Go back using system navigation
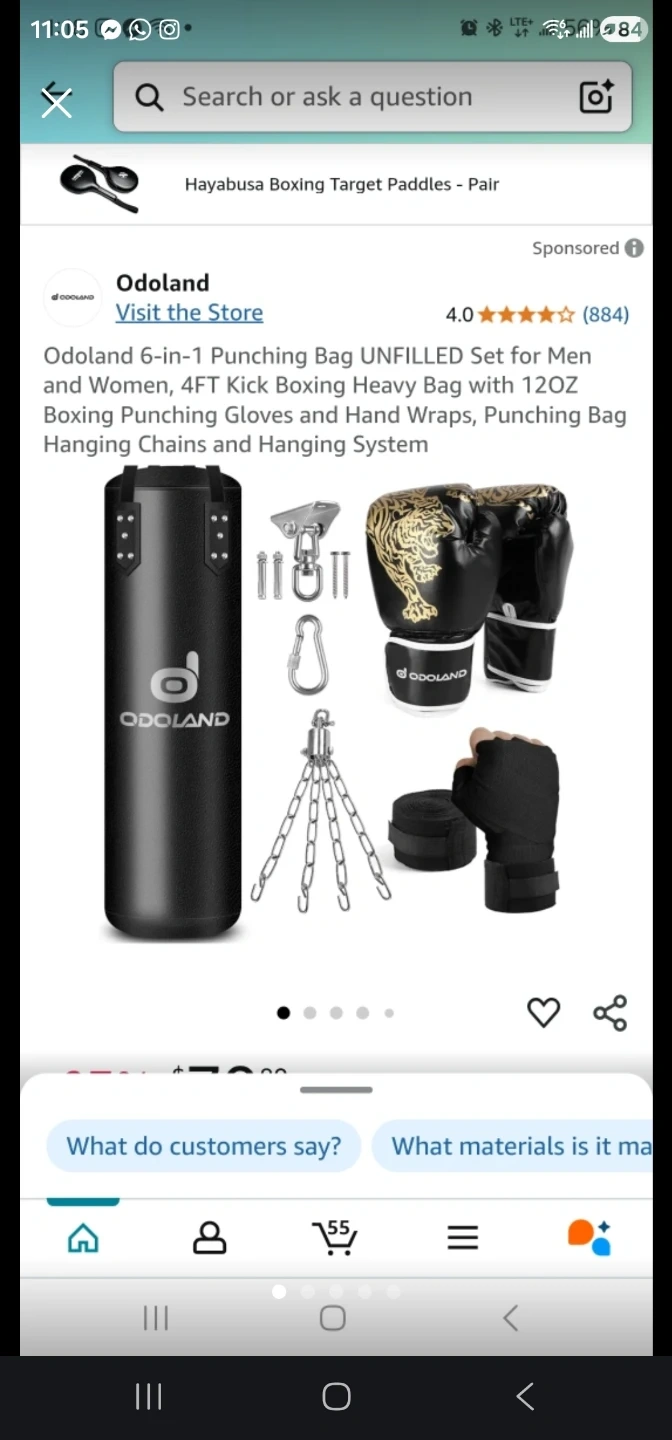Screen dimensions: 672x1440 pos(525,1396)
